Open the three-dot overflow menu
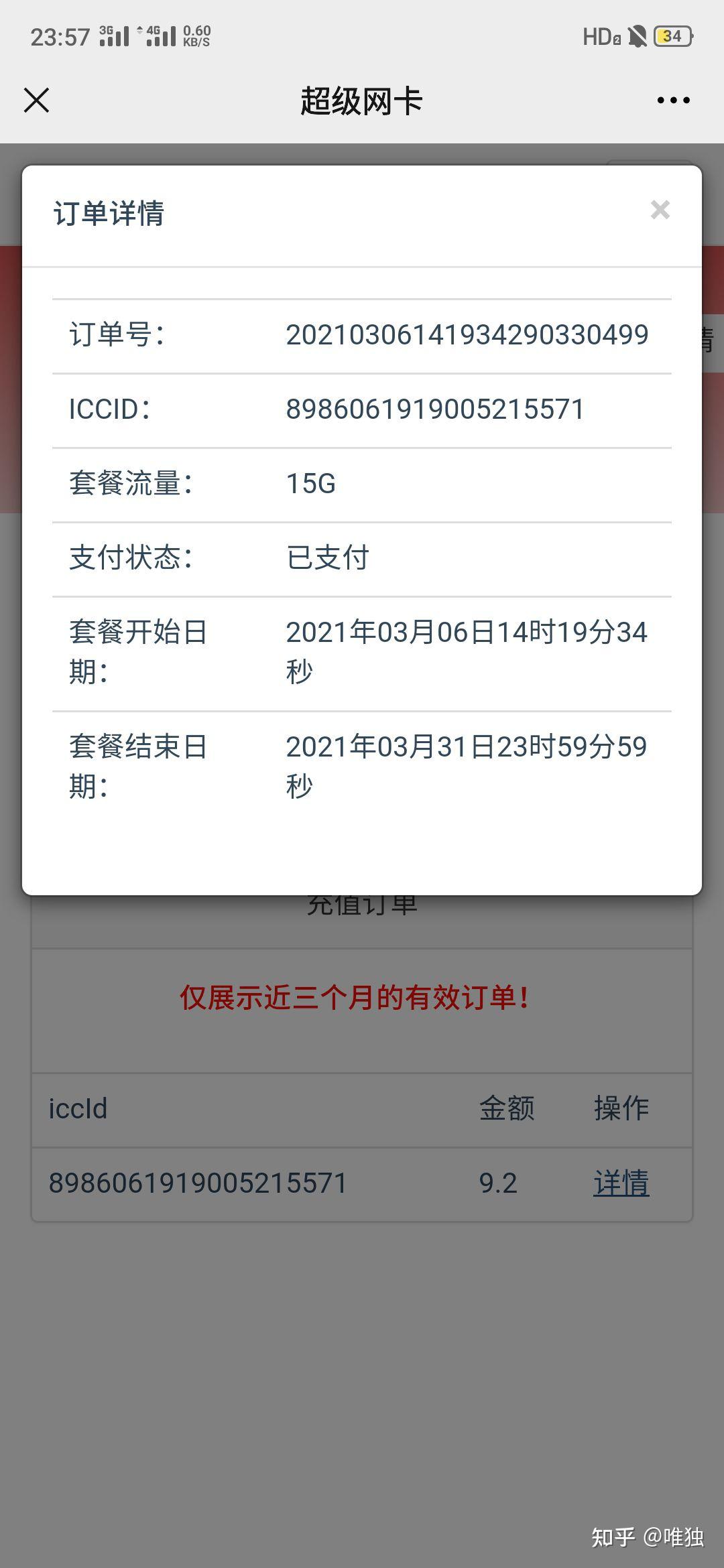 [673, 101]
